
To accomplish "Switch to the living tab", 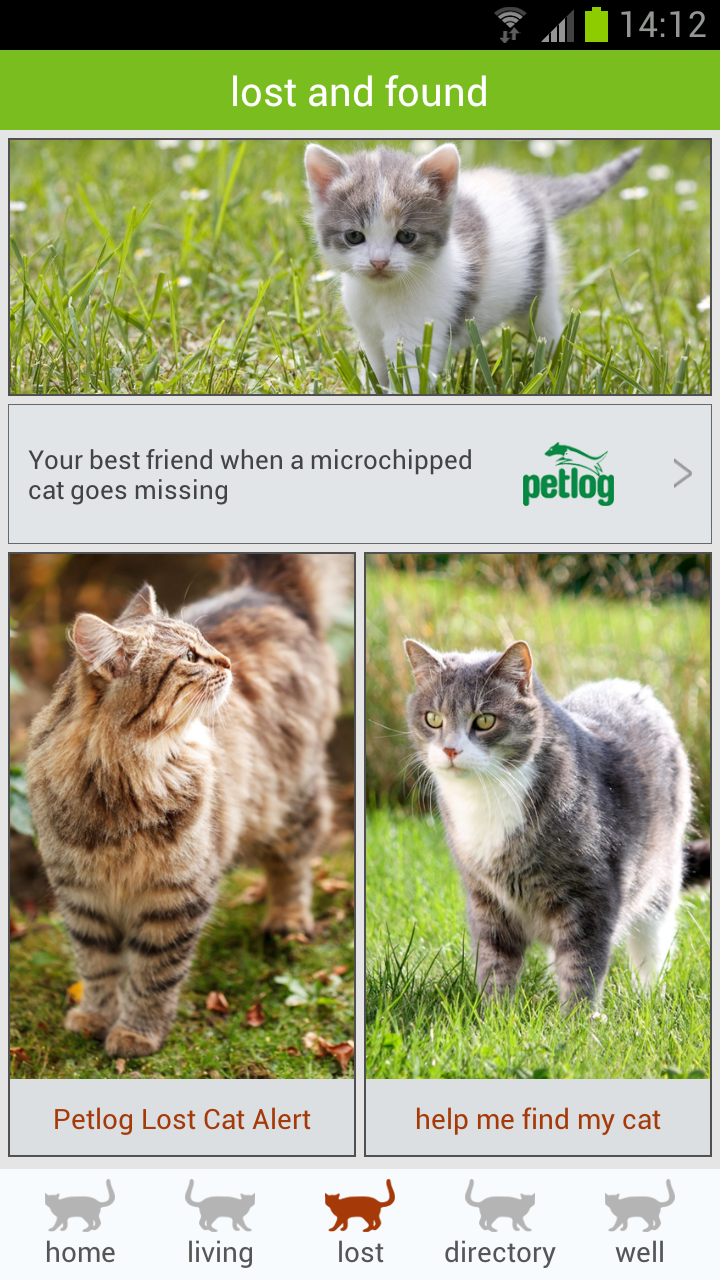I will (x=220, y=1224).
